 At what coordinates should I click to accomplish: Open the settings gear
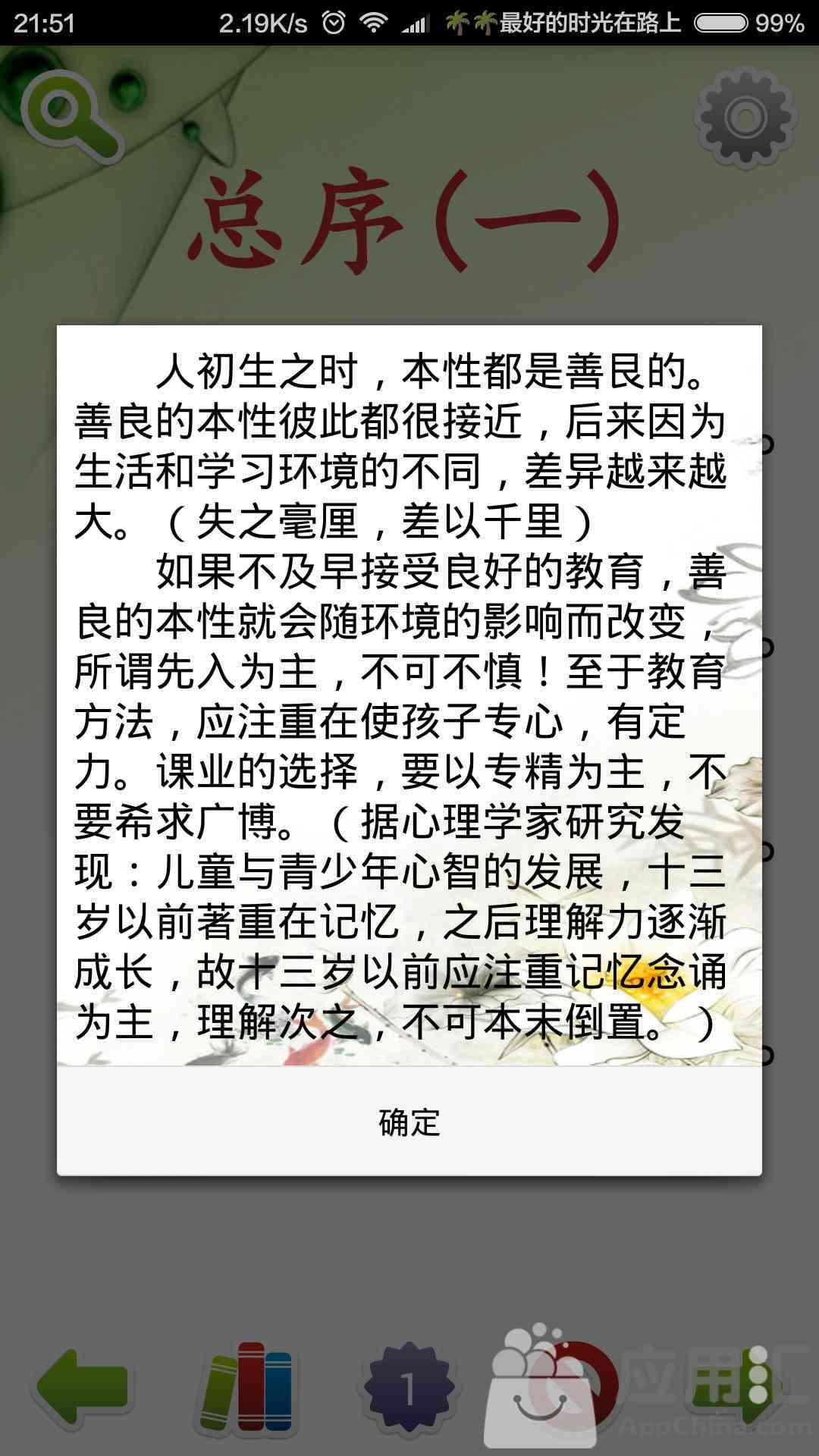[745, 118]
